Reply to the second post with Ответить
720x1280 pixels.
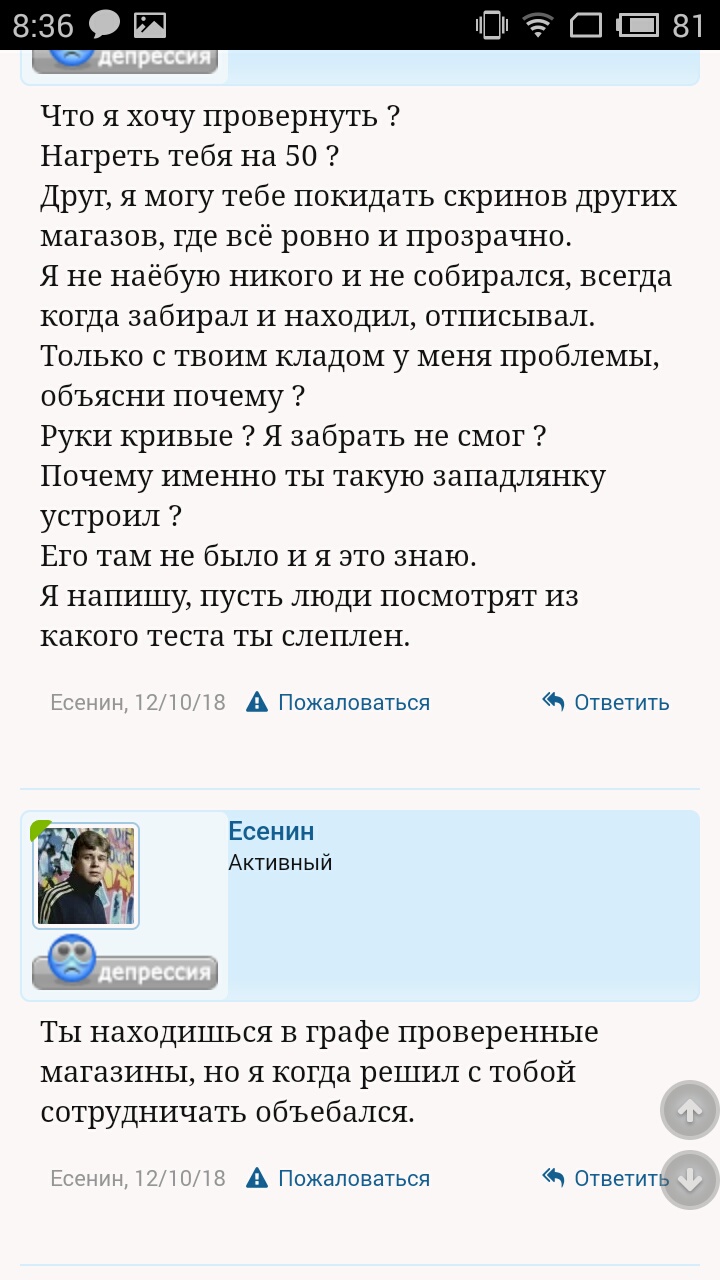605,1178
